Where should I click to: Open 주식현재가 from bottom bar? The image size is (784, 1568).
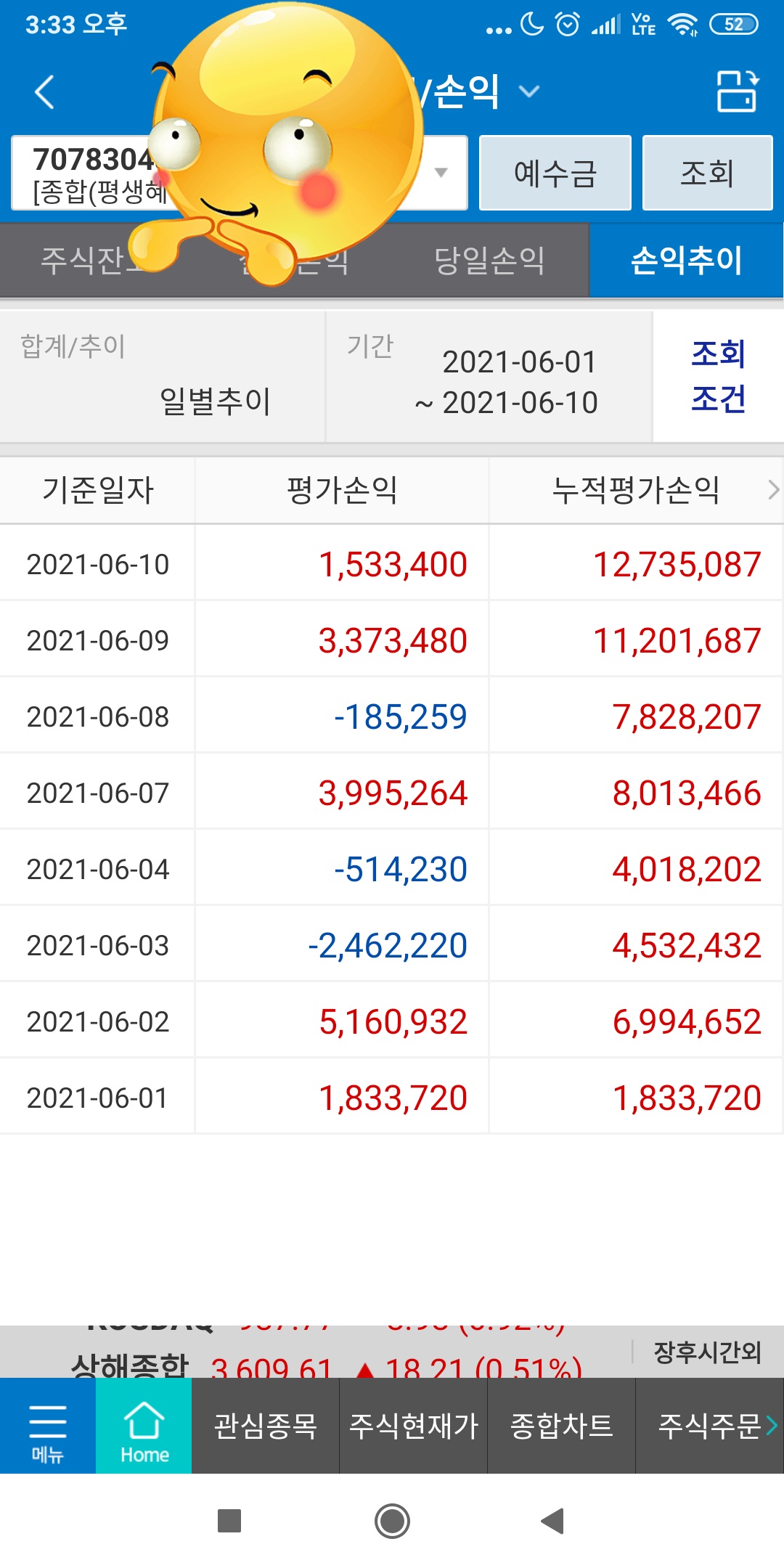point(413,1426)
